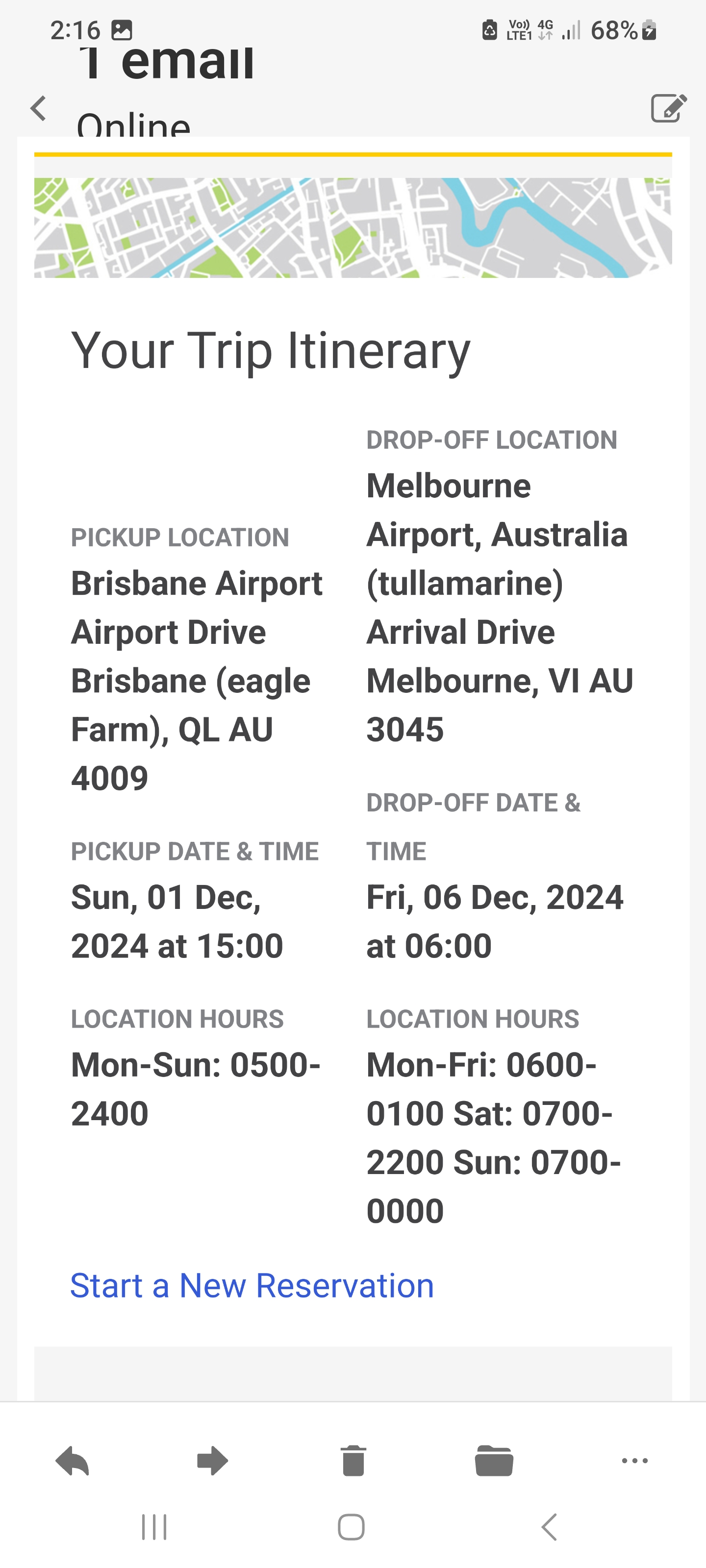Open the recent apps view

(x=154, y=1527)
